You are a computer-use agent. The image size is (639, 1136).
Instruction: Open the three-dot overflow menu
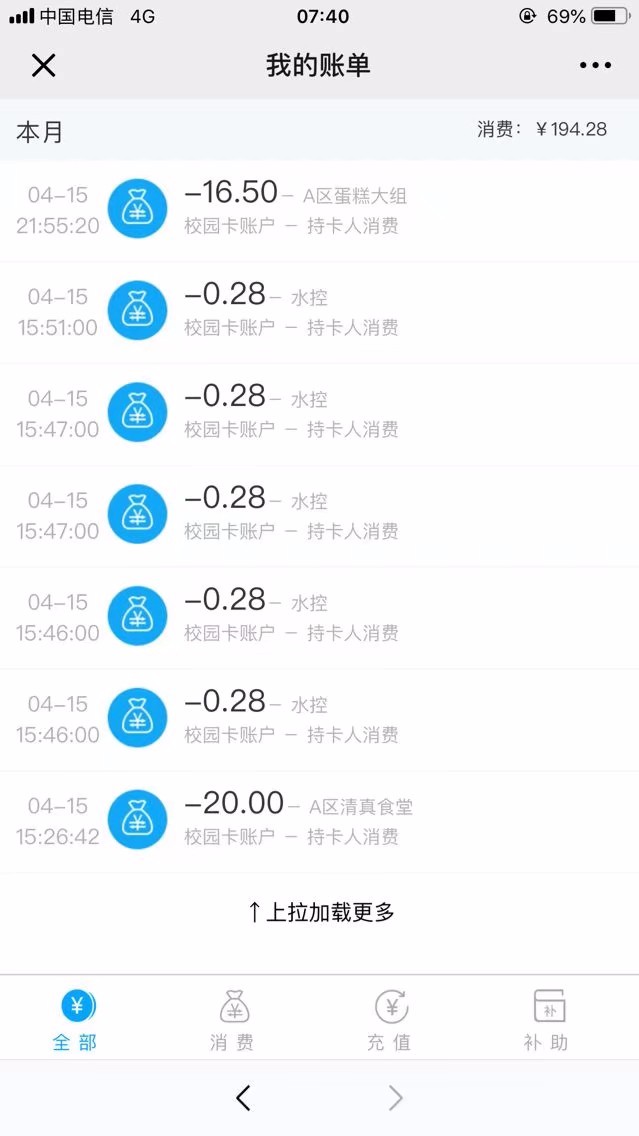595,65
